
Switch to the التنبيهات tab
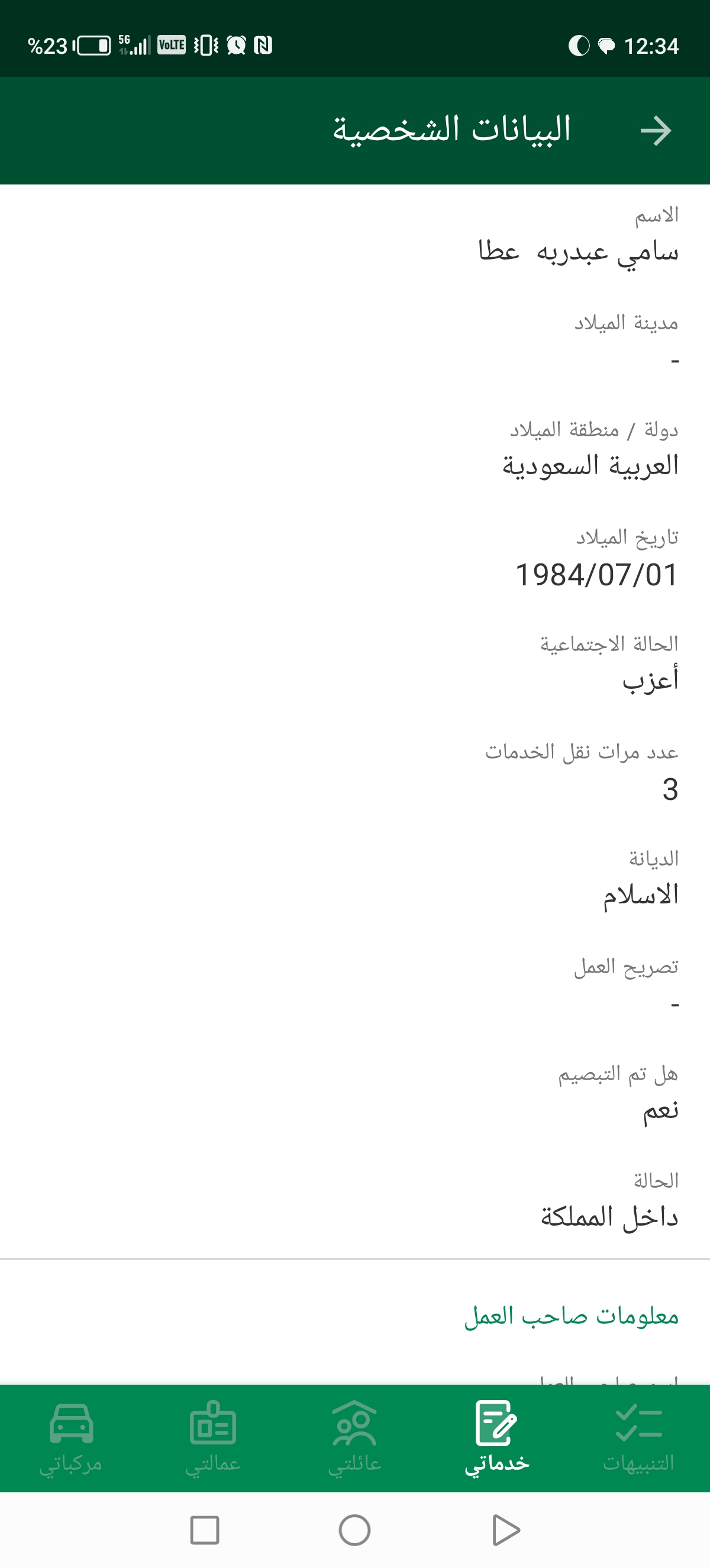point(638,1438)
